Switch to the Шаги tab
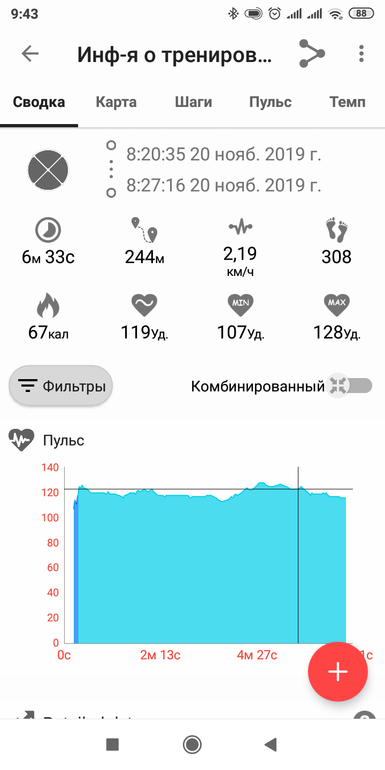The image size is (385, 770). click(193, 102)
